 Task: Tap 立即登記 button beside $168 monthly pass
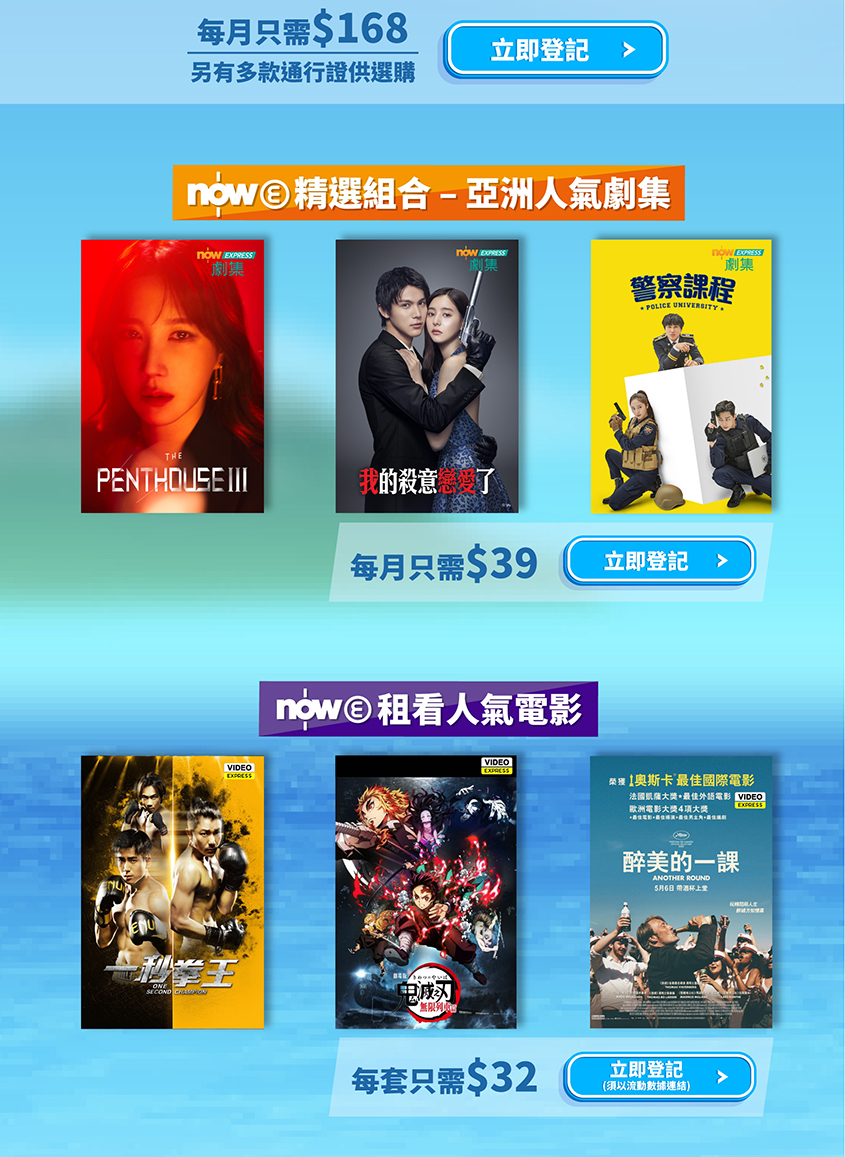click(x=556, y=49)
